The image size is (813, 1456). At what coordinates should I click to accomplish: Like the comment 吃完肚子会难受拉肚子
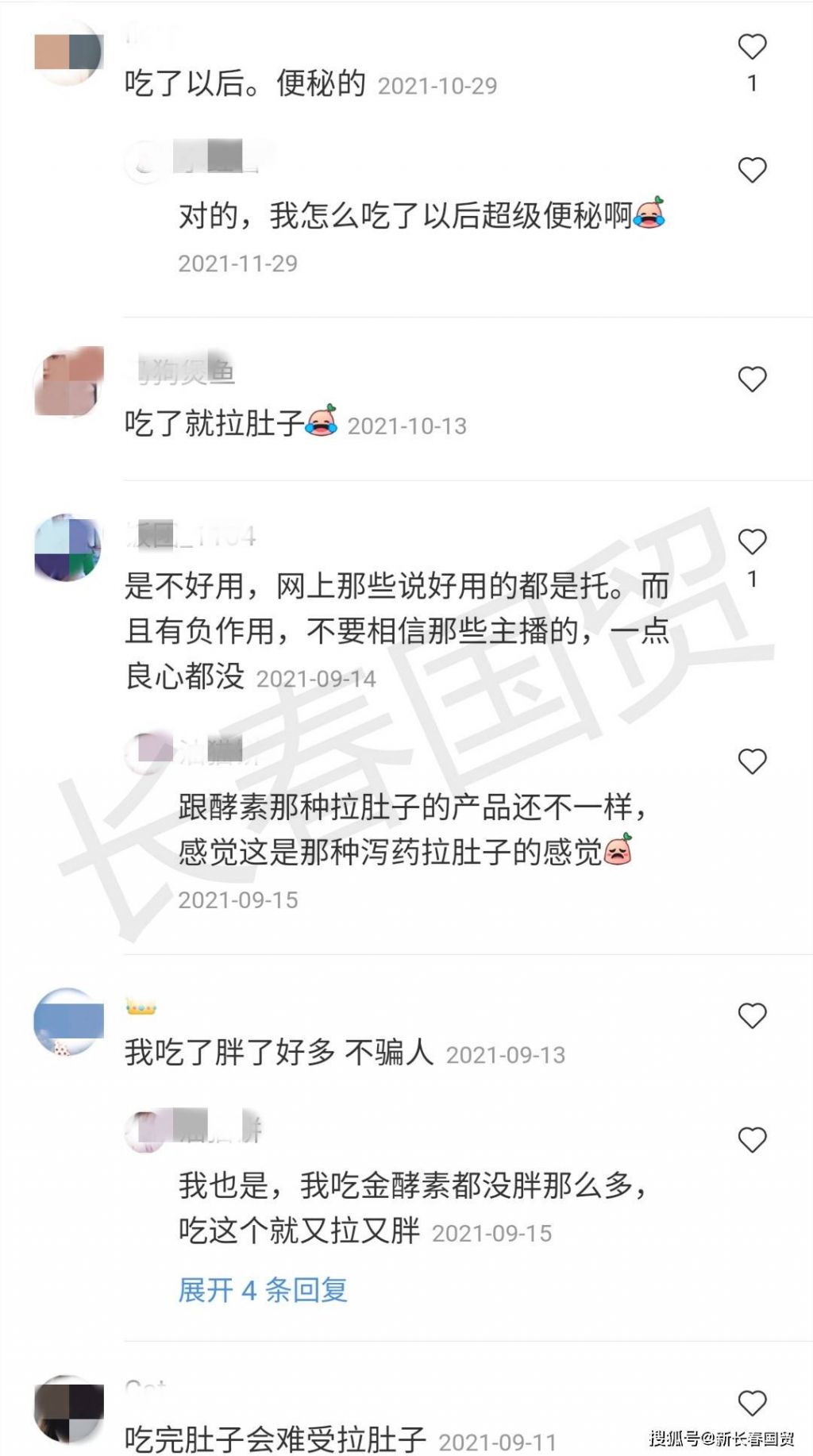752,1404
